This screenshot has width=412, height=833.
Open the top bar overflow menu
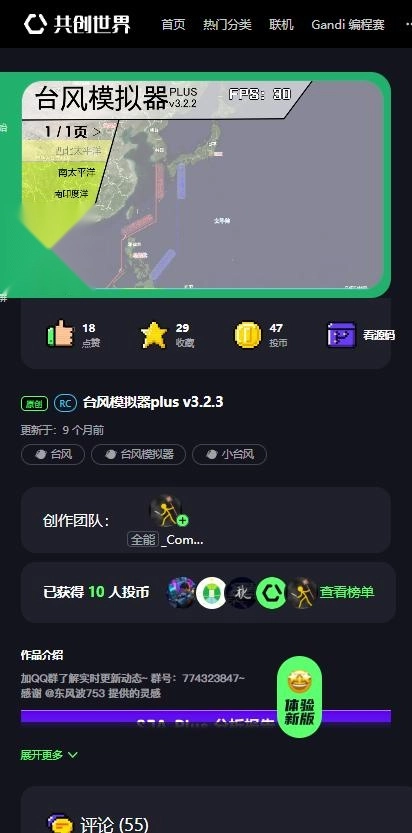pyautogui.click(x=408, y=24)
